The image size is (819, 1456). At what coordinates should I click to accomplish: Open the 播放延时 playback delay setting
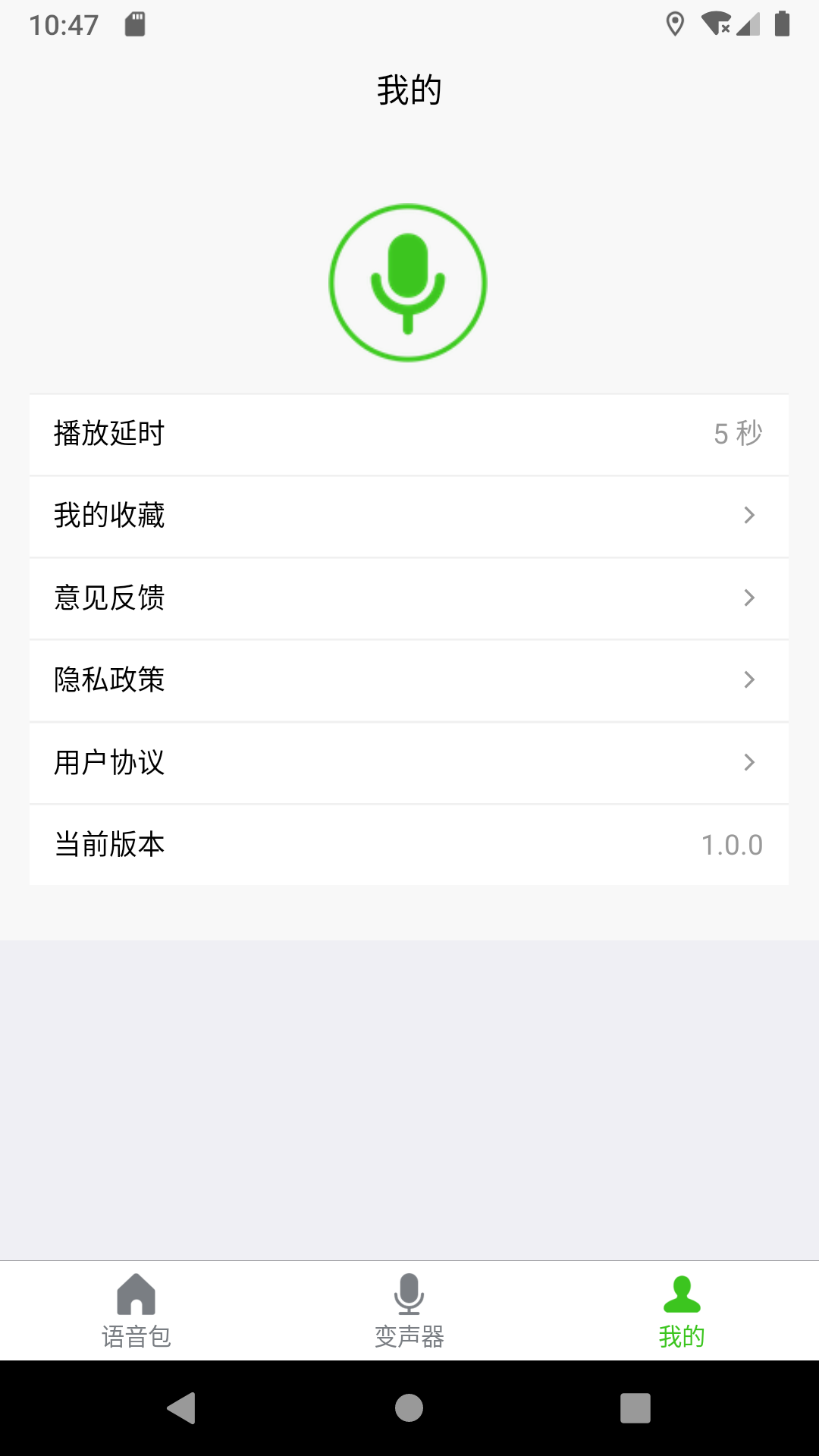(409, 435)
